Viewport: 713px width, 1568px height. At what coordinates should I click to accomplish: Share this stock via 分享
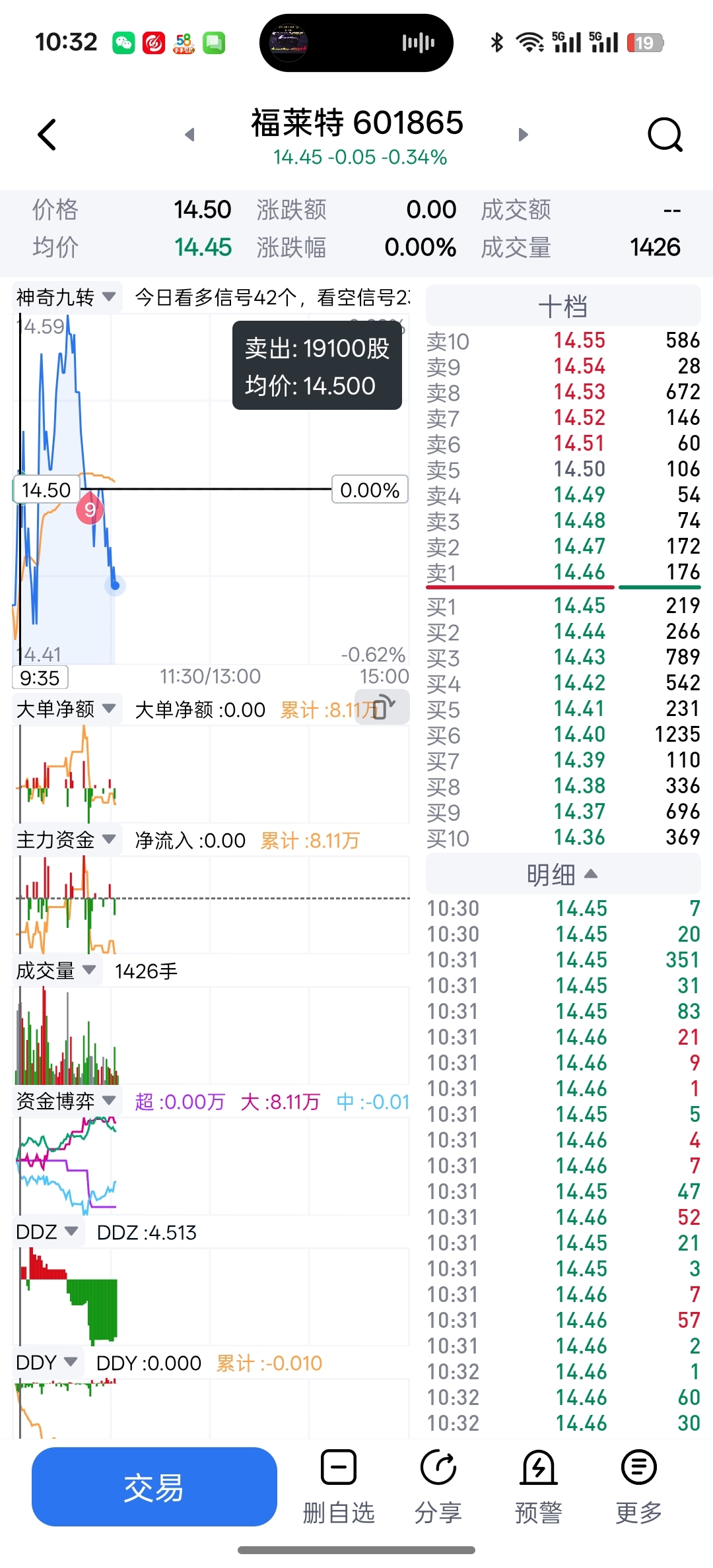(x=438, y=1487)
